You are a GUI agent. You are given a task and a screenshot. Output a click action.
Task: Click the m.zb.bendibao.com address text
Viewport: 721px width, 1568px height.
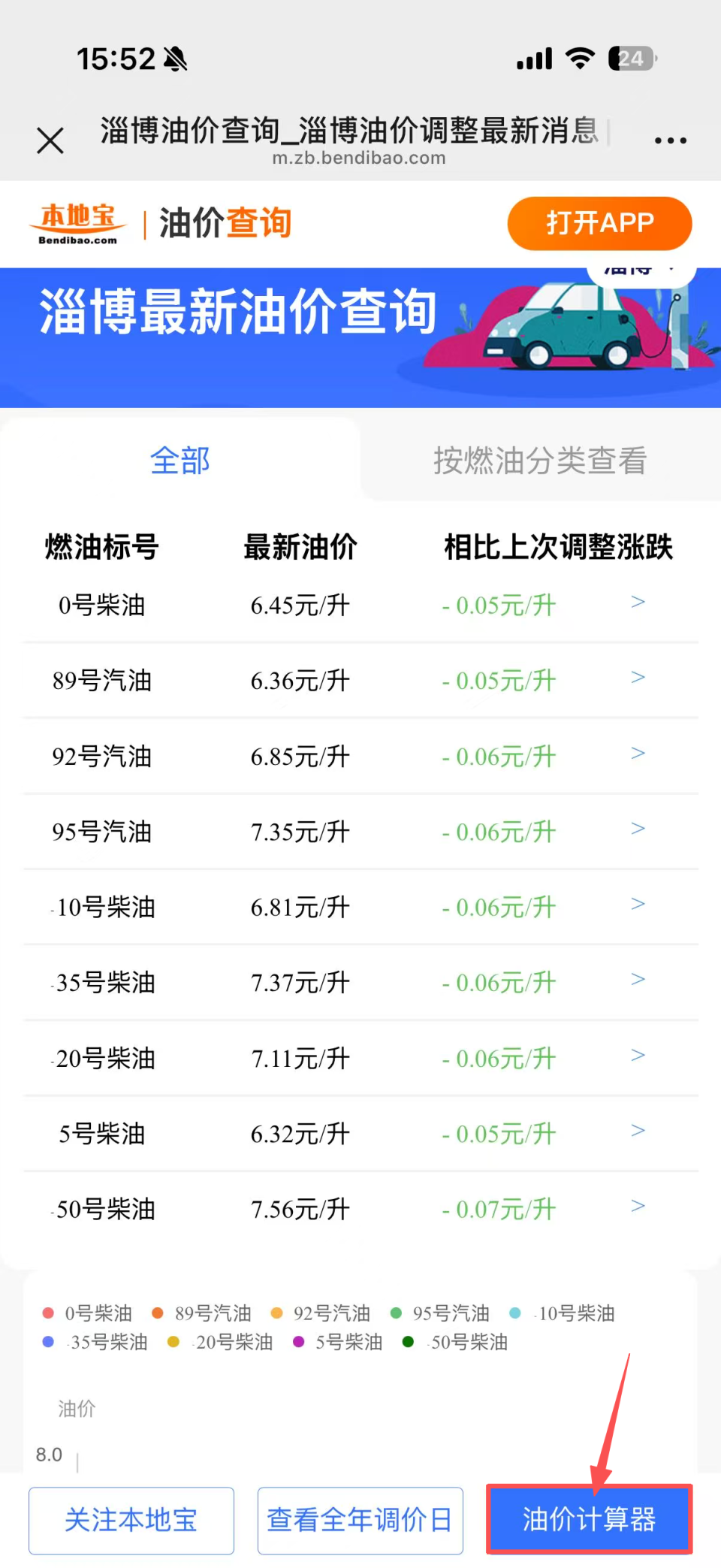point(360,158)
